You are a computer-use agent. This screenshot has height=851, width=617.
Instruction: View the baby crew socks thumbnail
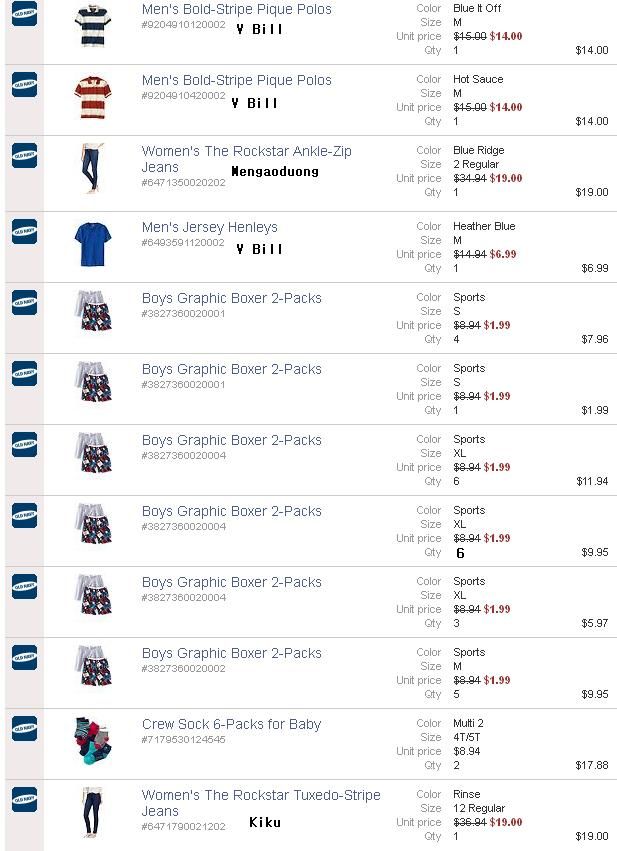93,741
